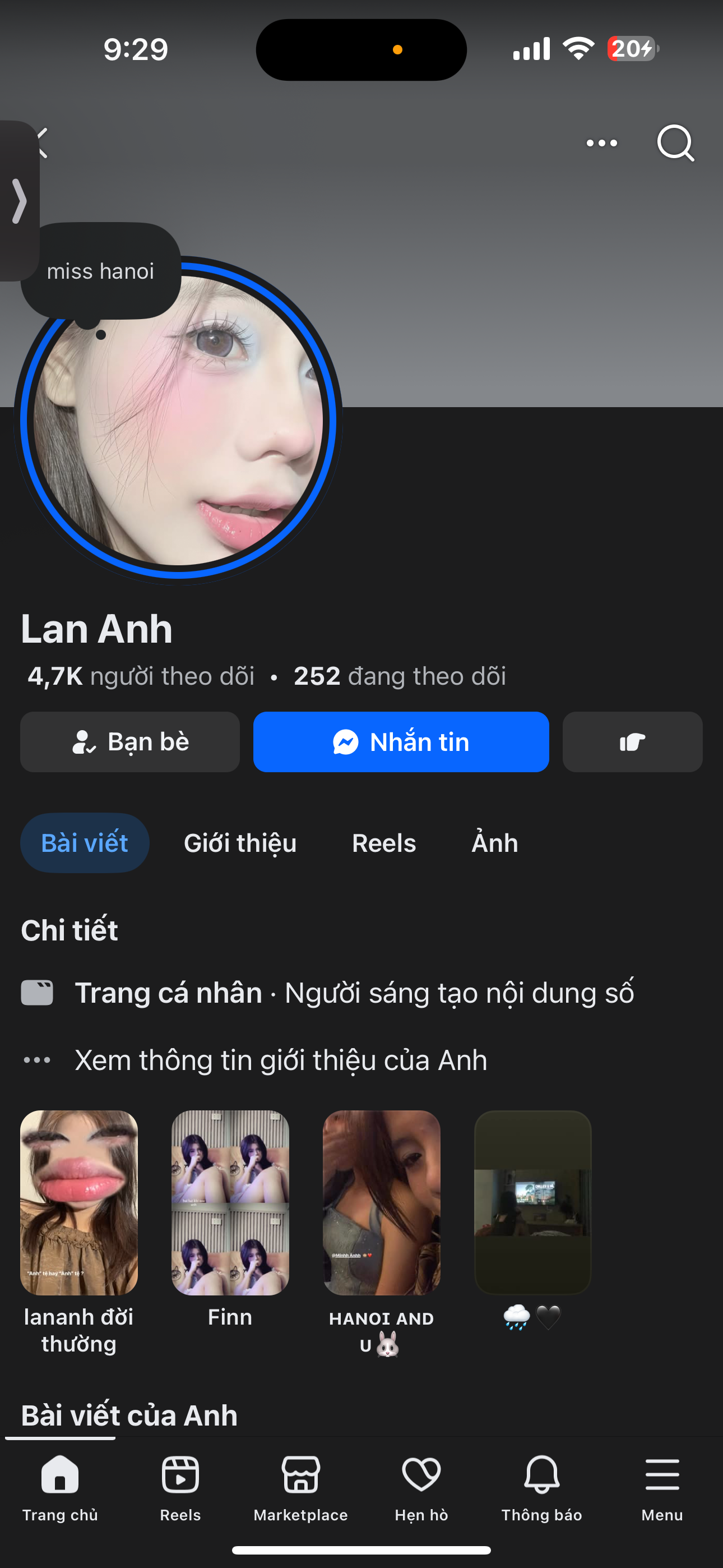
Task: Open Xem thông tin giới thiệu của Anh
Action: pos(281,1060)
